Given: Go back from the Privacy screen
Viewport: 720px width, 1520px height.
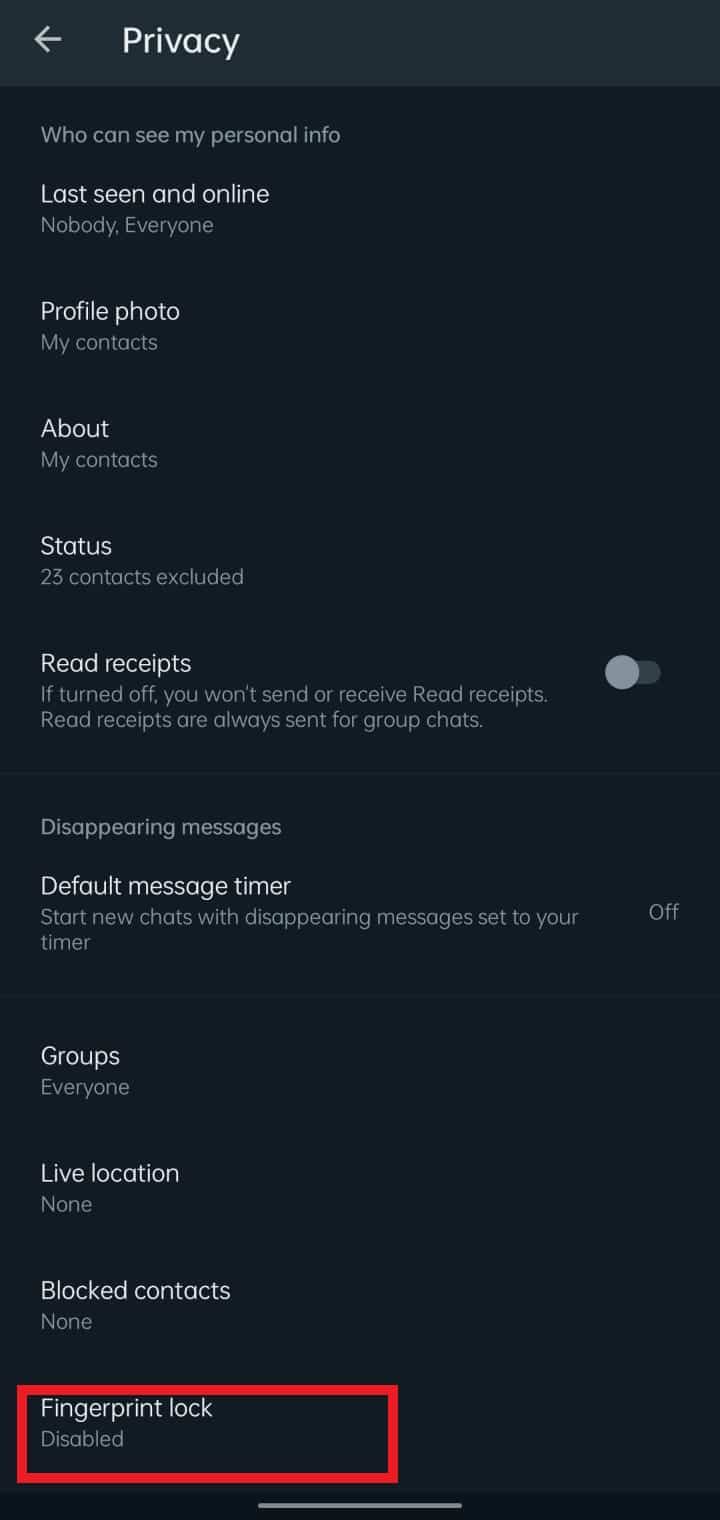Looking at the screenshot, I should coord(48,40).
